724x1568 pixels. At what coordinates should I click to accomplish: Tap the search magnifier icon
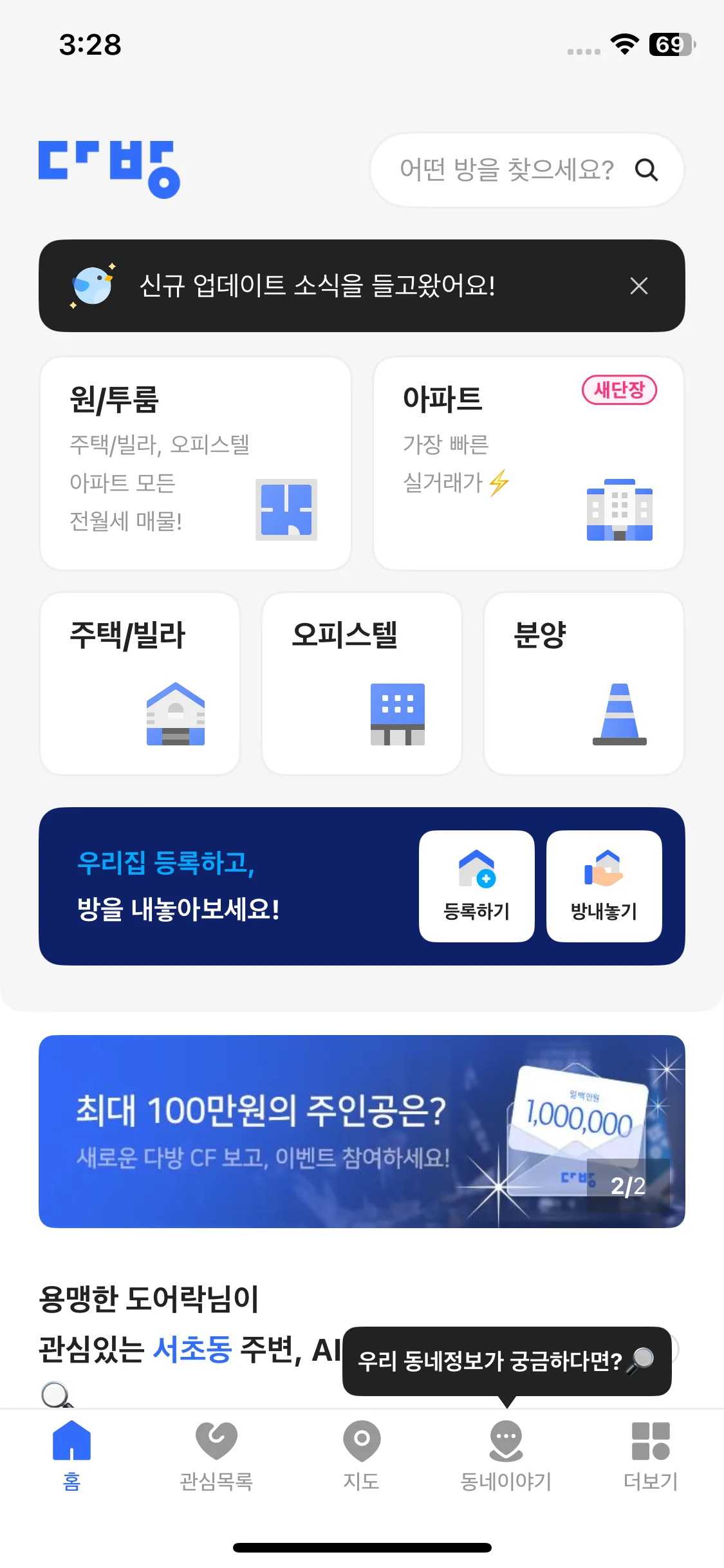pos(647,171)
